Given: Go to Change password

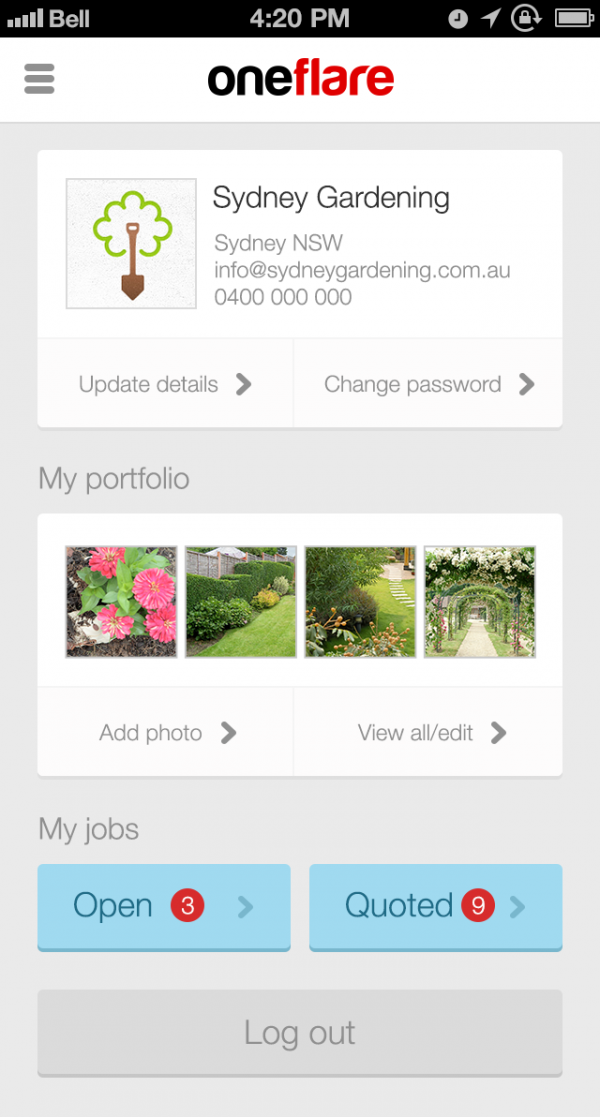Looking at the screenshot, I should (x=428, y=384).
